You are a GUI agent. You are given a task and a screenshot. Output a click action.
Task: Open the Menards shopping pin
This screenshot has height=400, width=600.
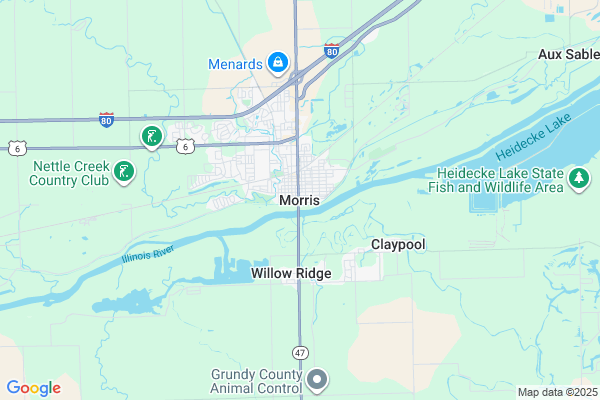[276, 64]
